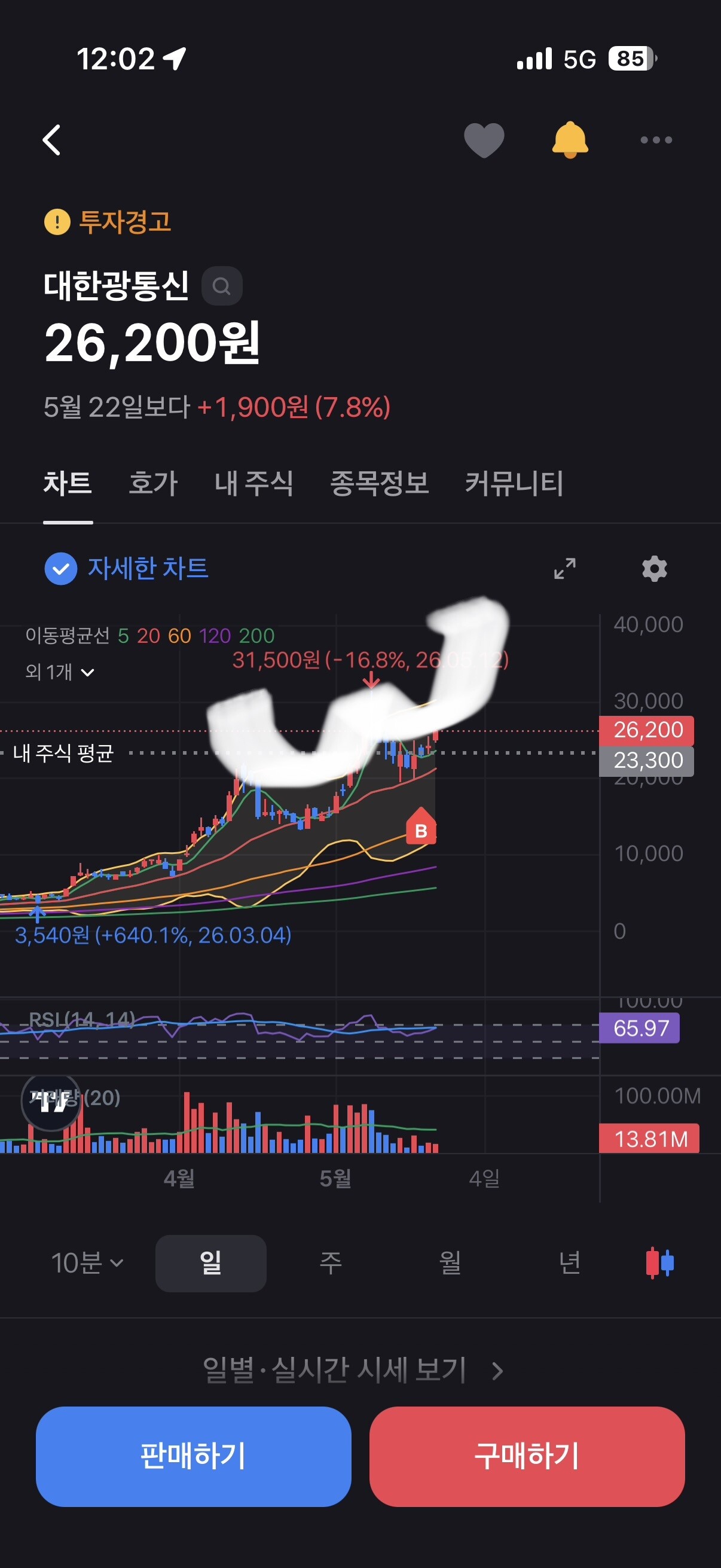Screen dimensions: 721x1568
Task: Tap the search icon beside 대한광통신
Action: 221,285
